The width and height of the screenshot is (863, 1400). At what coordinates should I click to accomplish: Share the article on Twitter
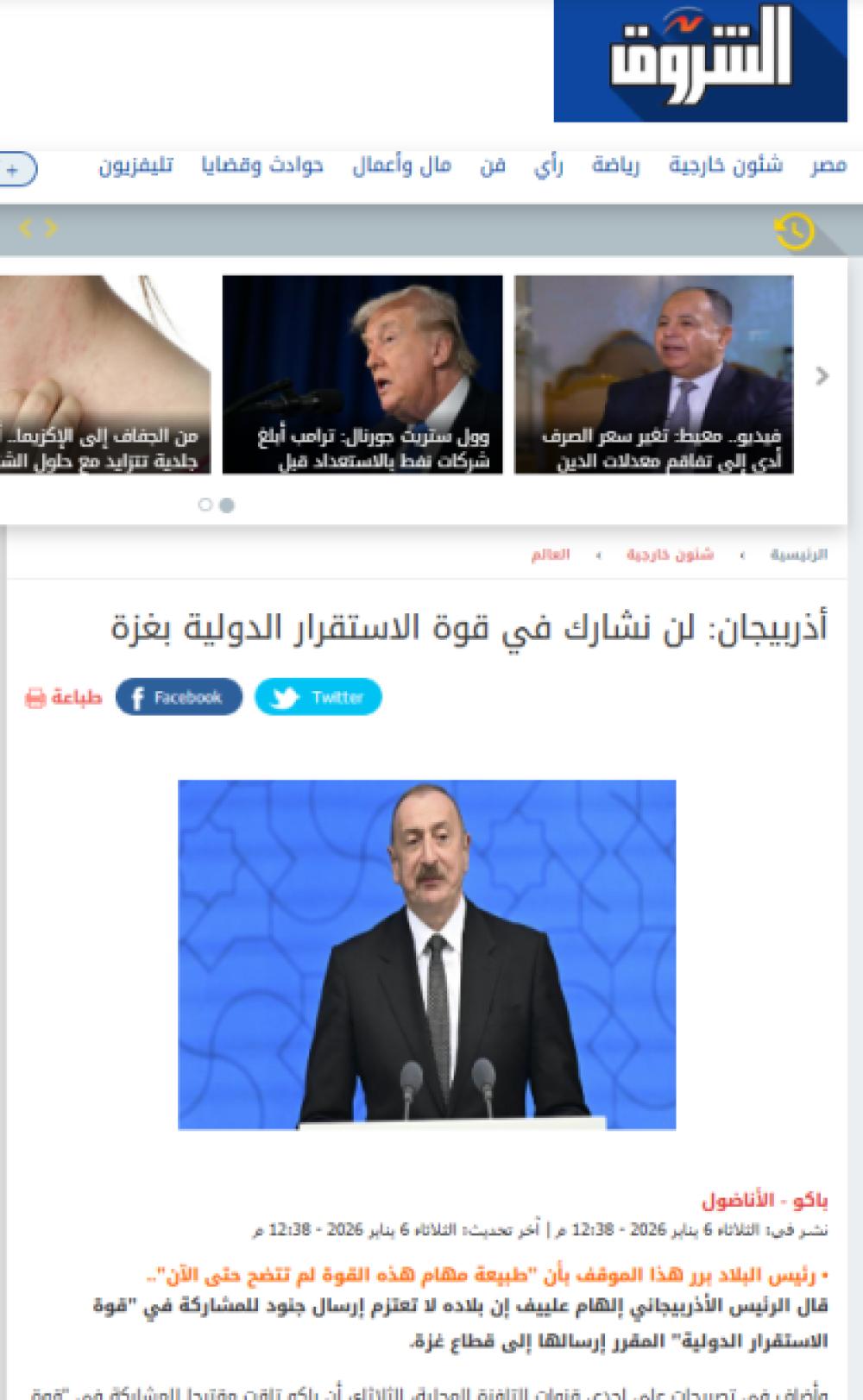tap(318, 698)
